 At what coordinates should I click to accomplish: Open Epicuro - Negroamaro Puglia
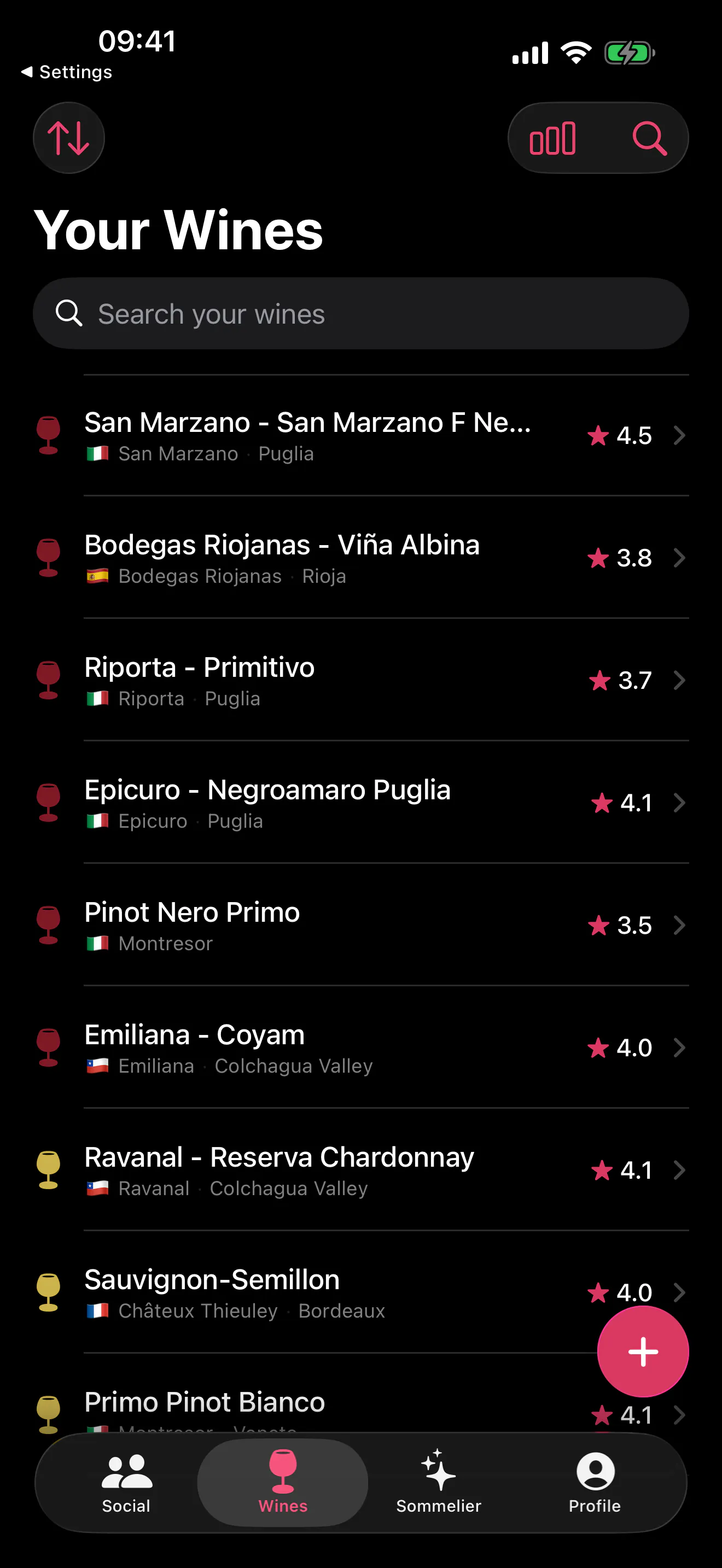pos(361,803)
